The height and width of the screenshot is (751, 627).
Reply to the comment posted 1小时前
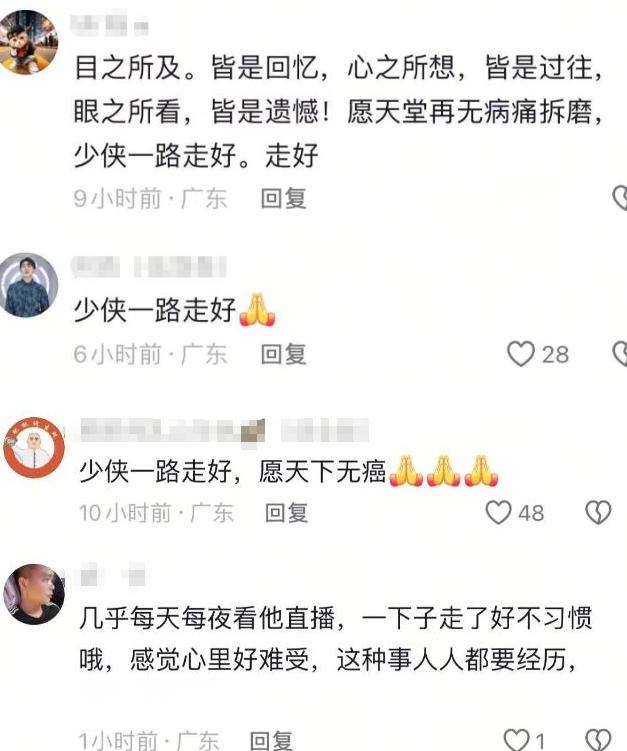270,741
